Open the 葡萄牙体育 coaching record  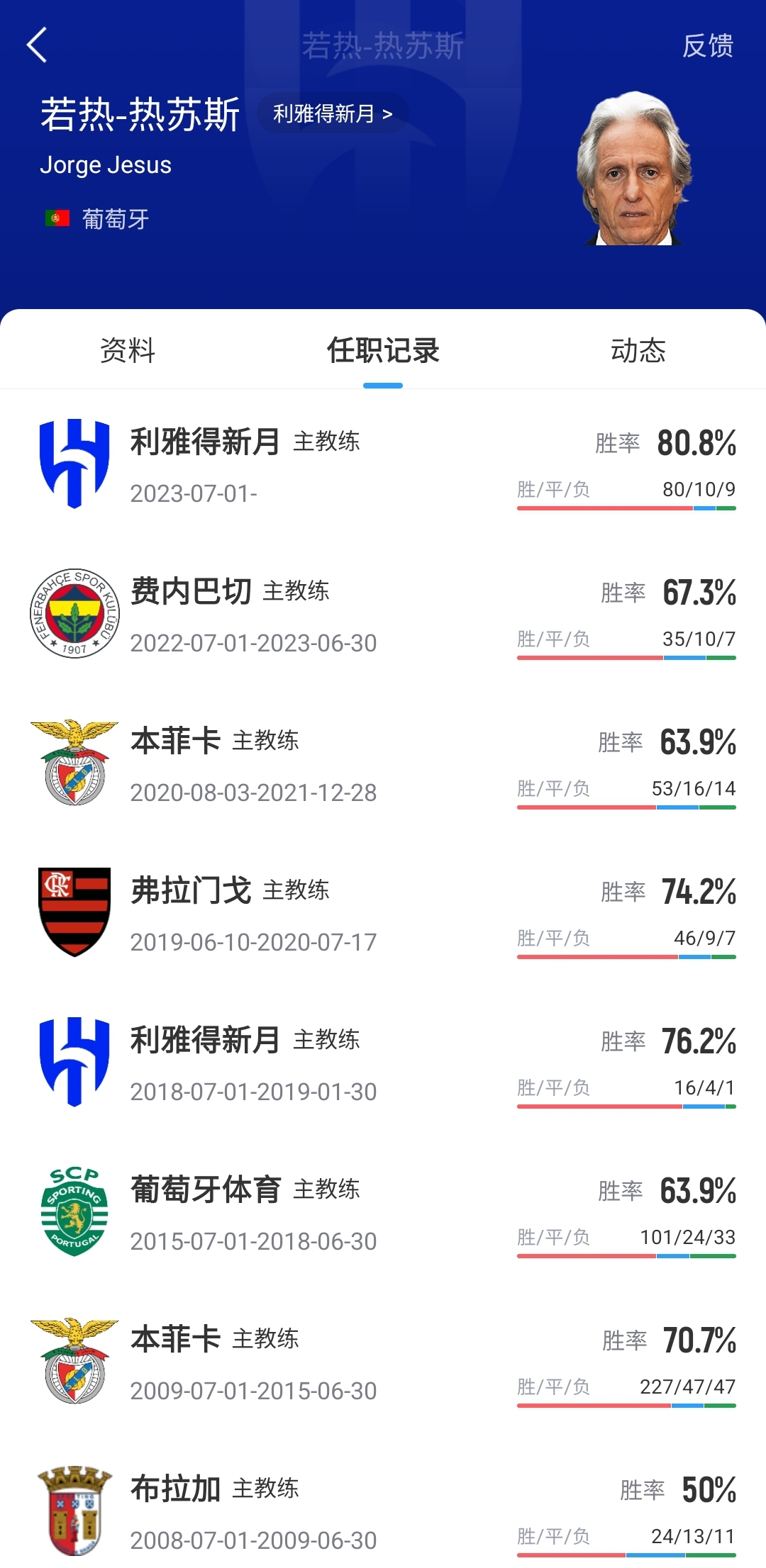[383, 1212]
